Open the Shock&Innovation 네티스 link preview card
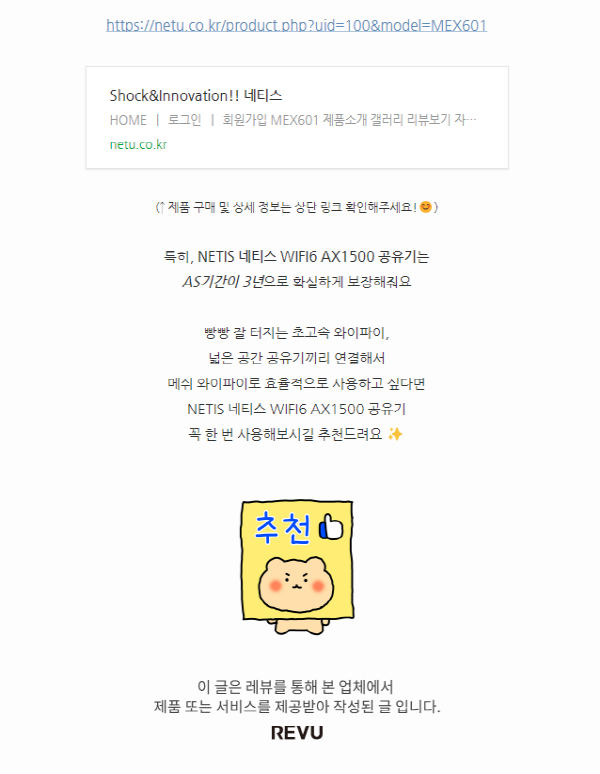Viewport: 600px width, 774px height. [x=296, y=118]
